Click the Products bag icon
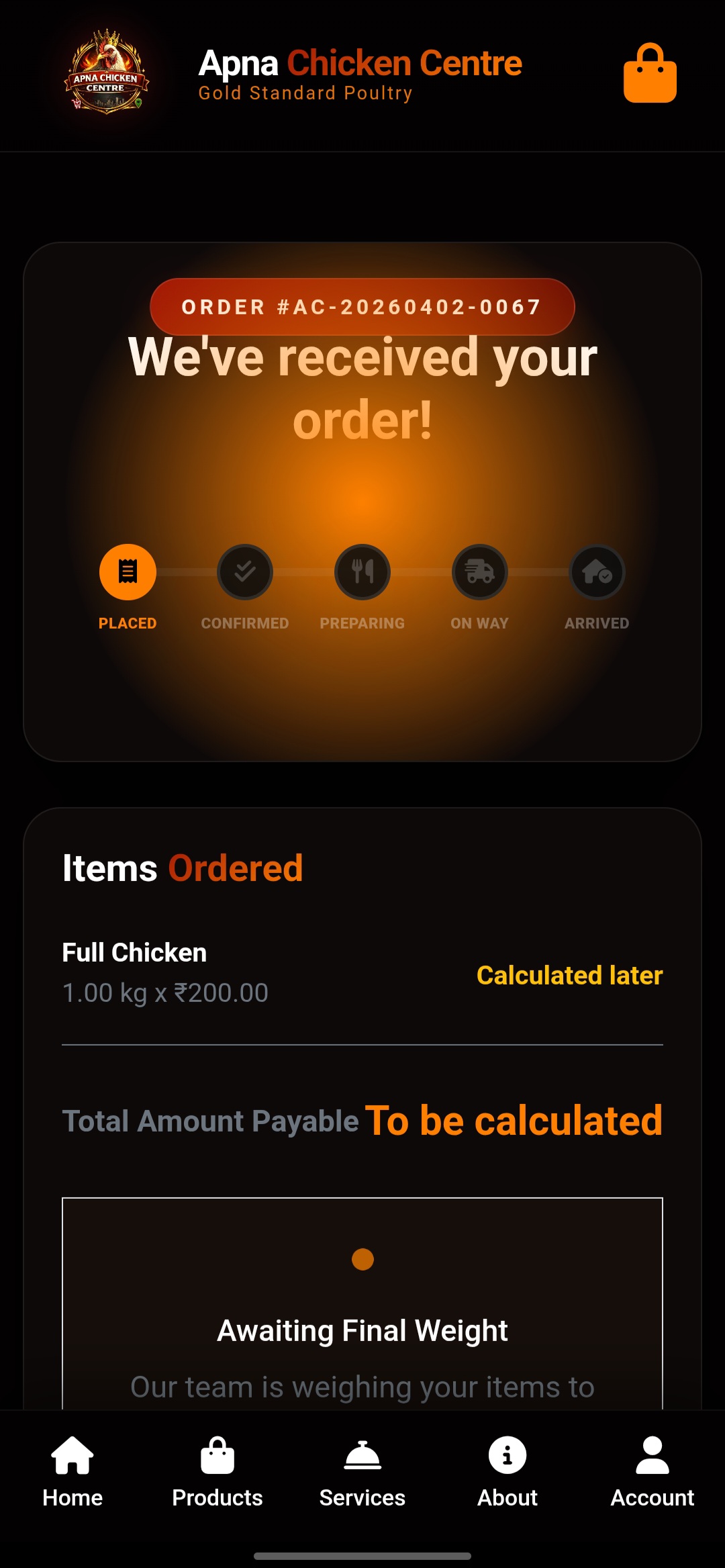725x1568 pixels. point(217,1452)
